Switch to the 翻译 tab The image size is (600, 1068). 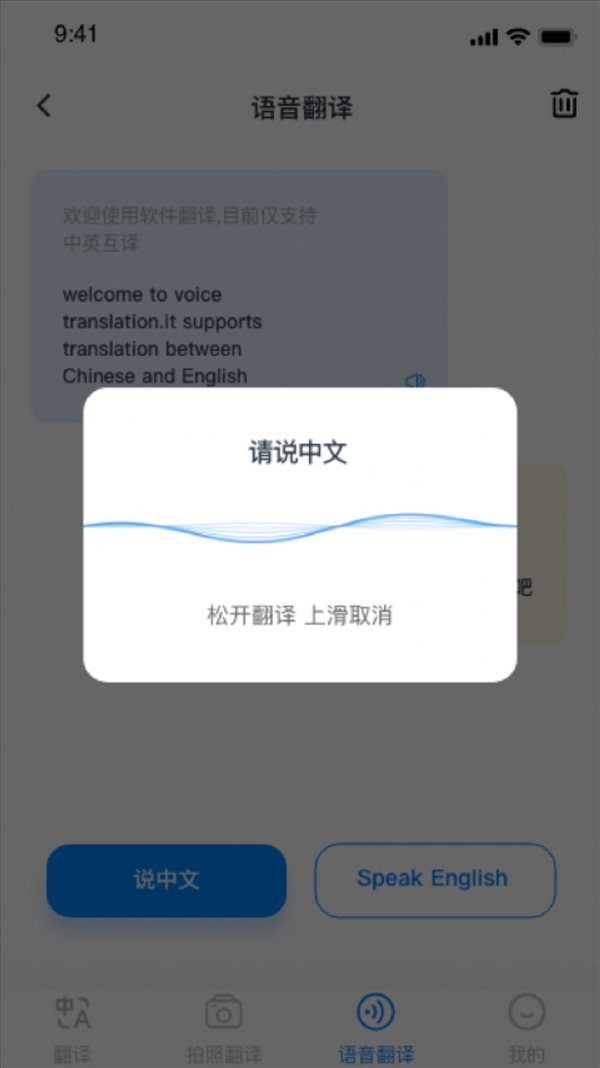point(72,1028)
